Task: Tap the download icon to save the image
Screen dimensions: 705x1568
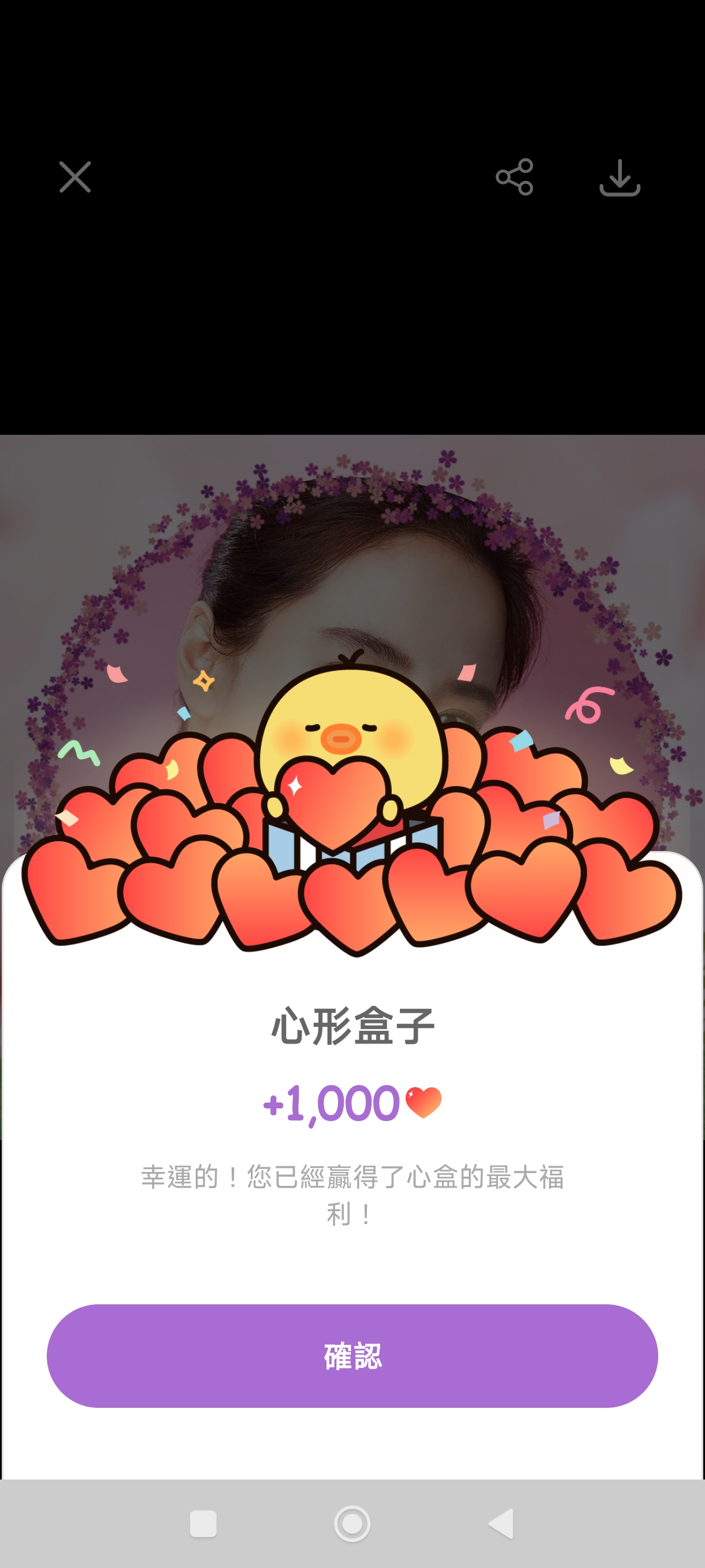Action: (621, 177)
